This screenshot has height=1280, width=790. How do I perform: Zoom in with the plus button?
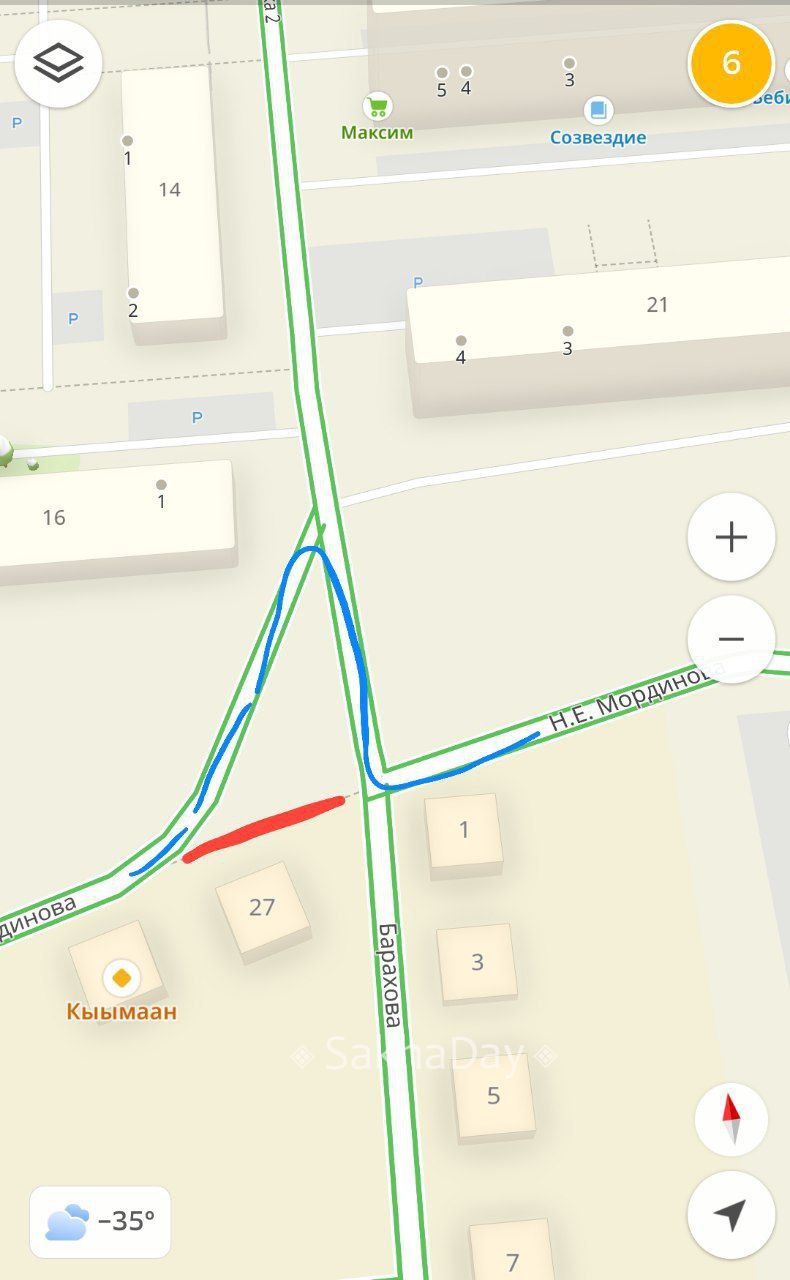pos(731,537)
